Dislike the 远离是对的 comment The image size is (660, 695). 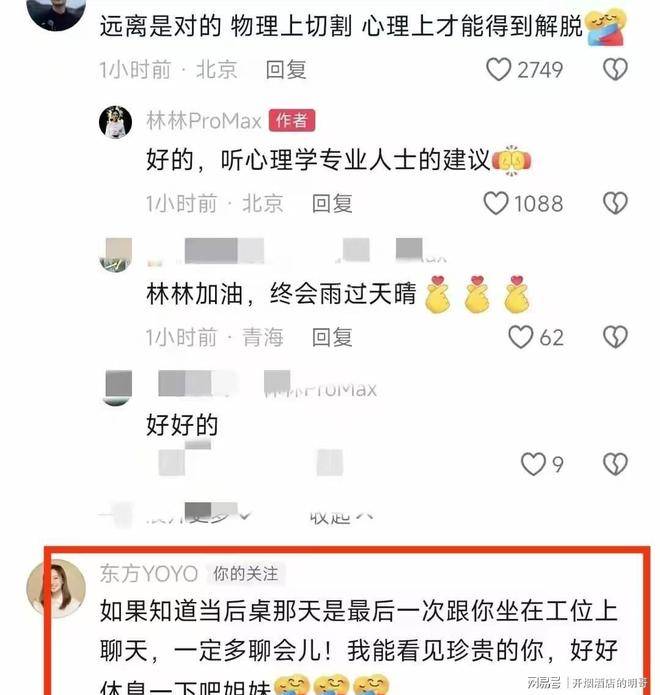point(616,69)
